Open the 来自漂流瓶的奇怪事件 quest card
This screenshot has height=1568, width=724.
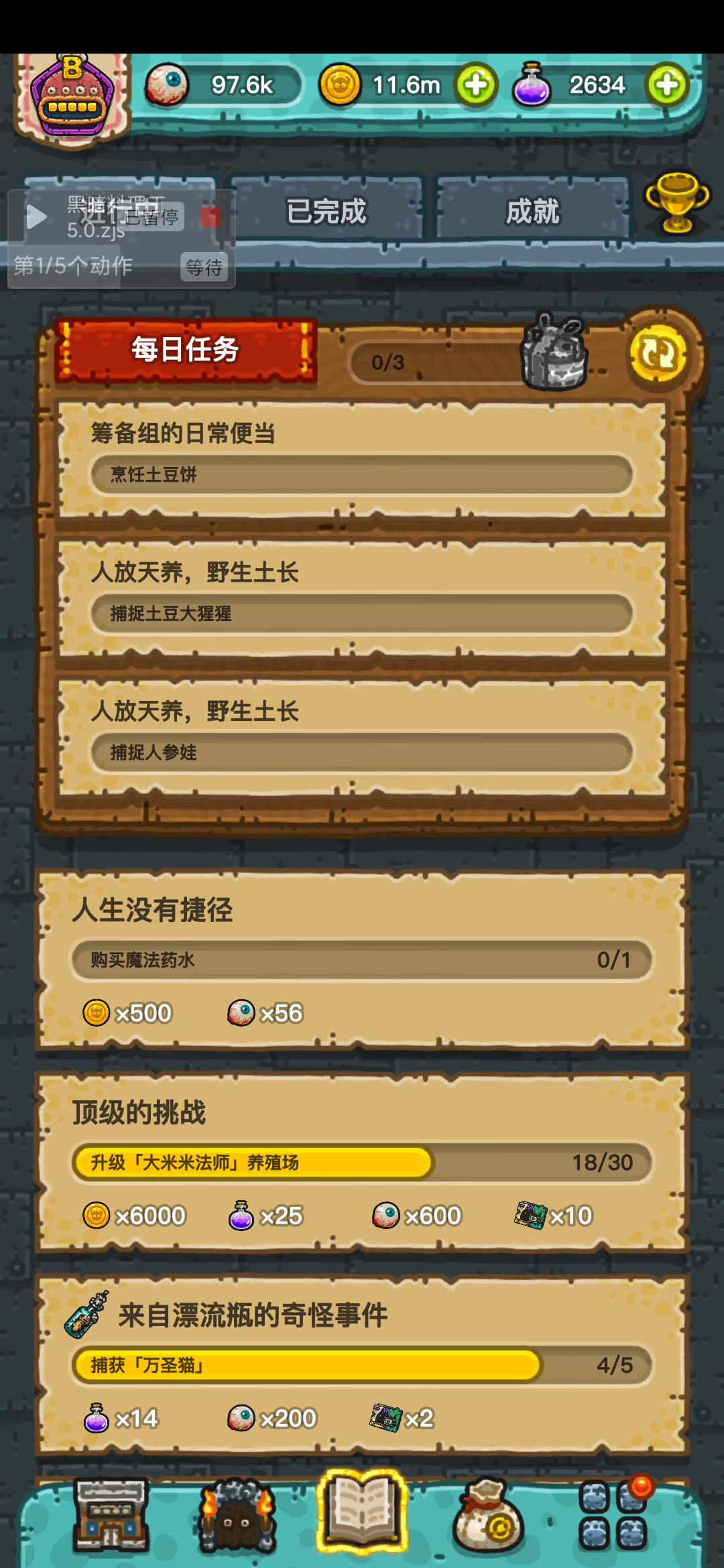[362, 1365]
